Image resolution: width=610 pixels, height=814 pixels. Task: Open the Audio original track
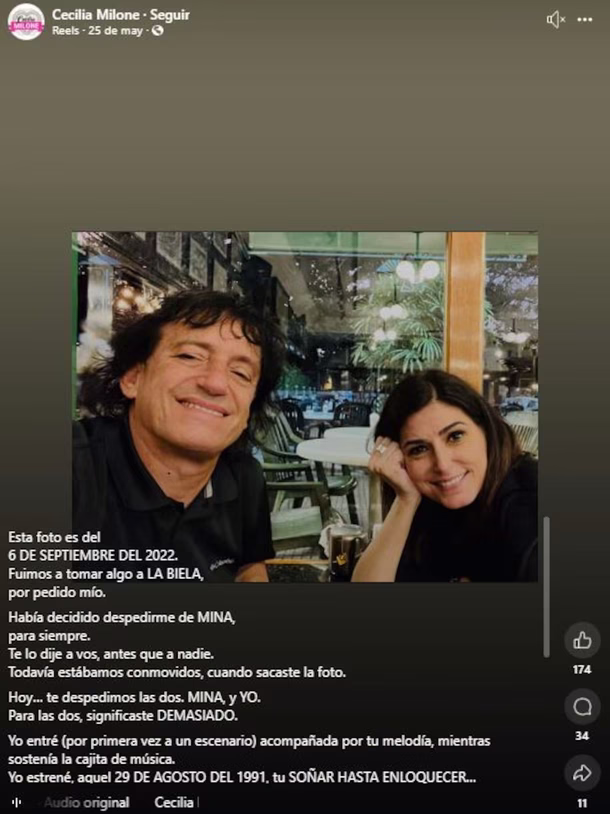pos(86,802)
